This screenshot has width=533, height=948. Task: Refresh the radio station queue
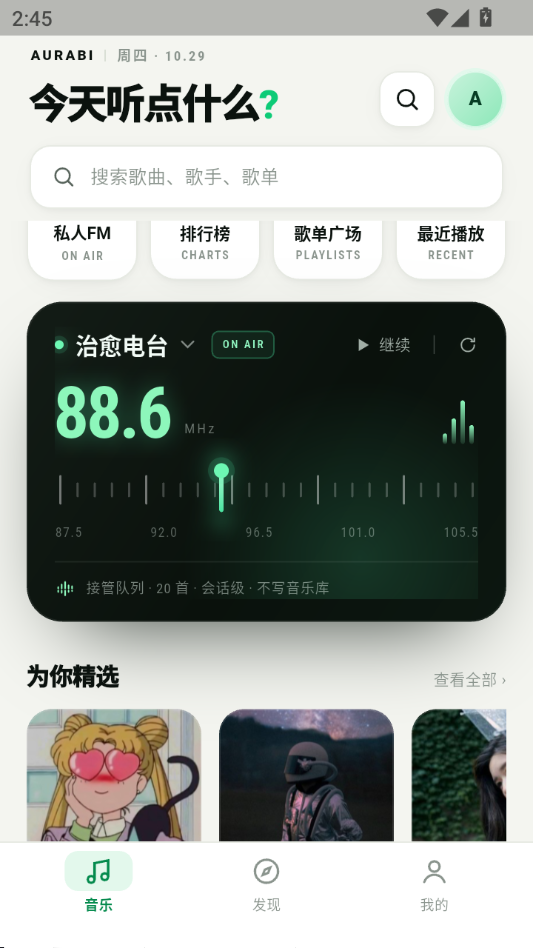pos(468,345)
